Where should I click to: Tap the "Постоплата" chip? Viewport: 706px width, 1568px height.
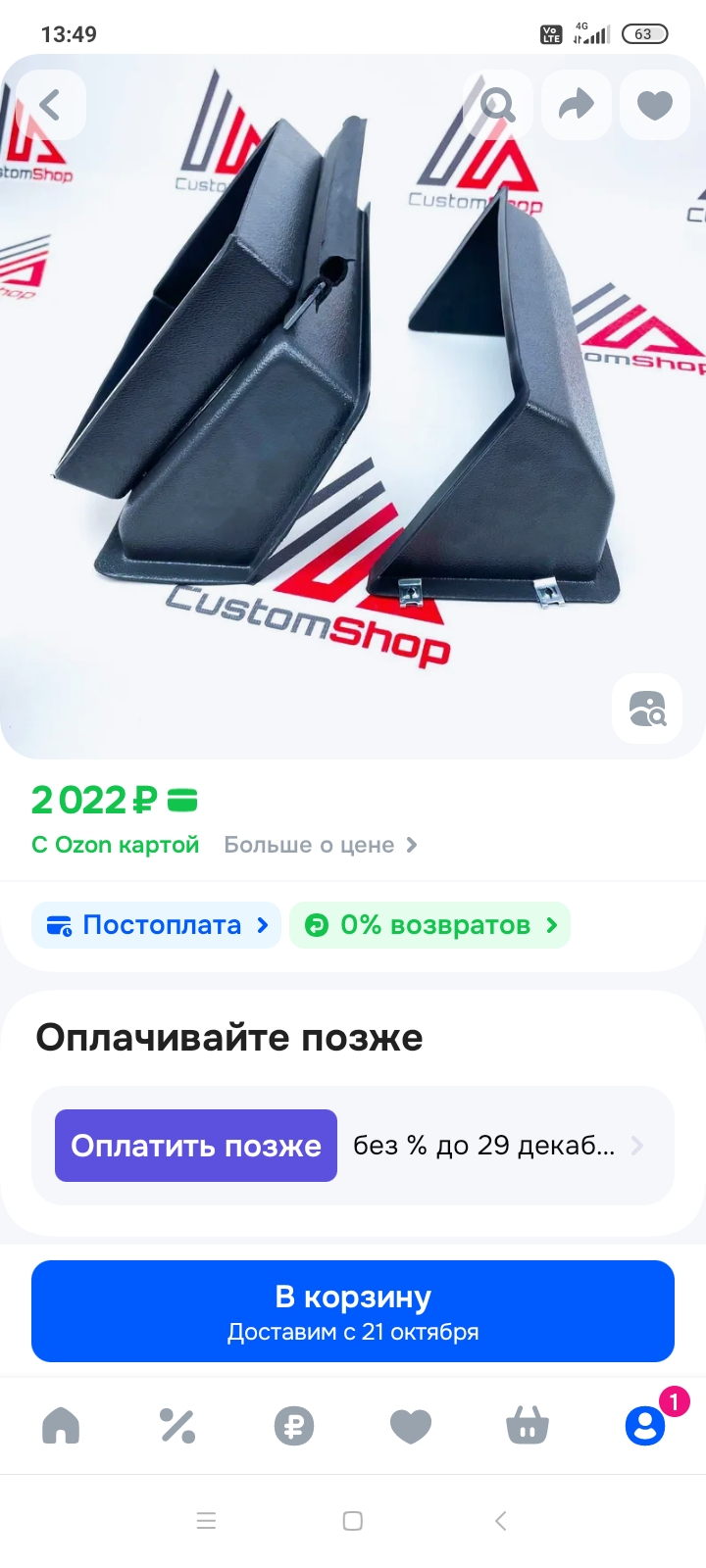click(157, 925)
